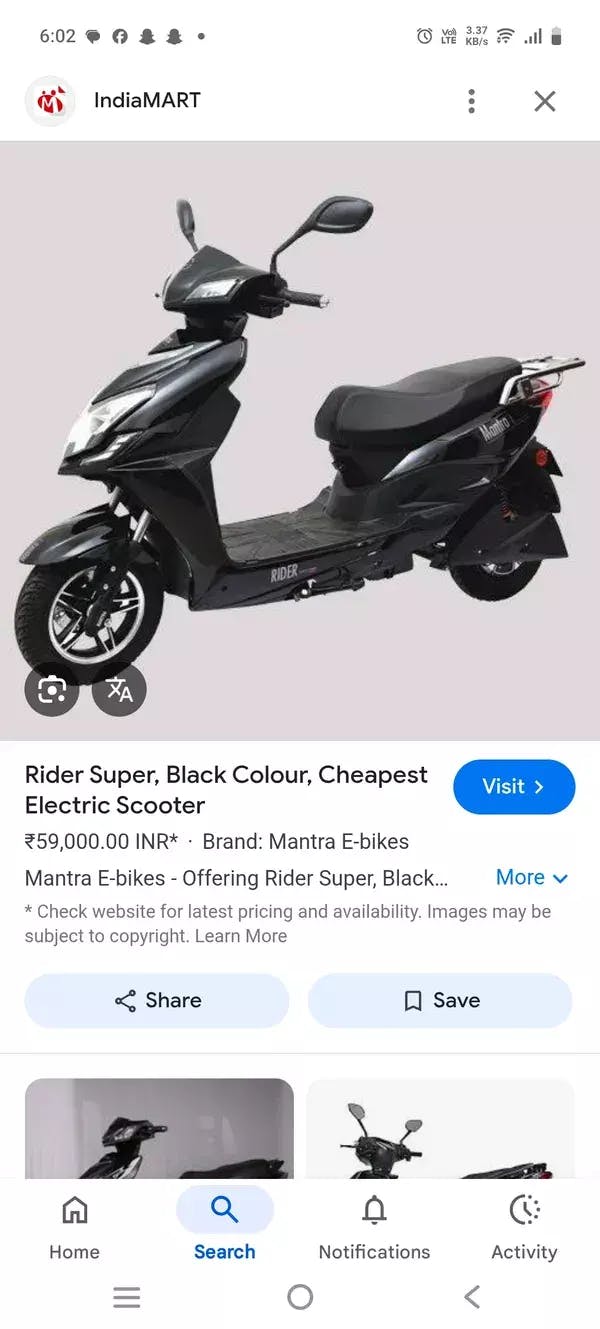Search the image with Google Lens

[52, 689]
